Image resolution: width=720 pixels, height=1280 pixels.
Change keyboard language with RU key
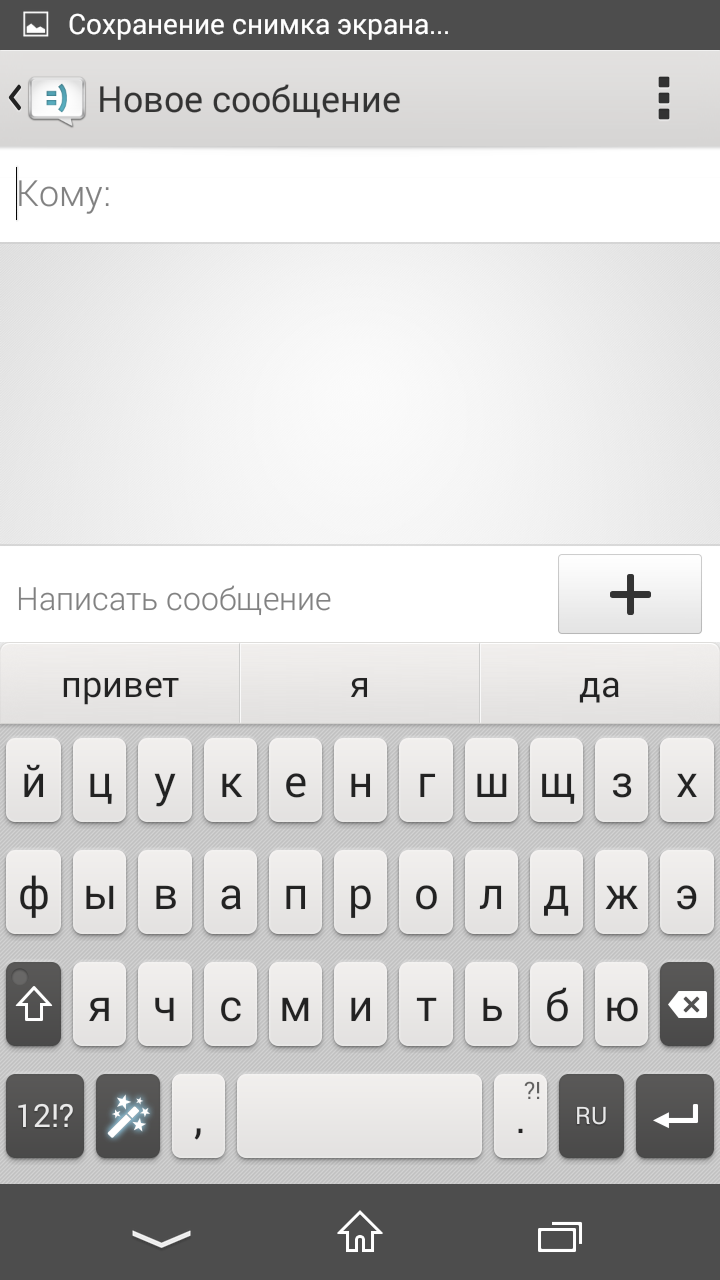click(x=591, y=1116)
